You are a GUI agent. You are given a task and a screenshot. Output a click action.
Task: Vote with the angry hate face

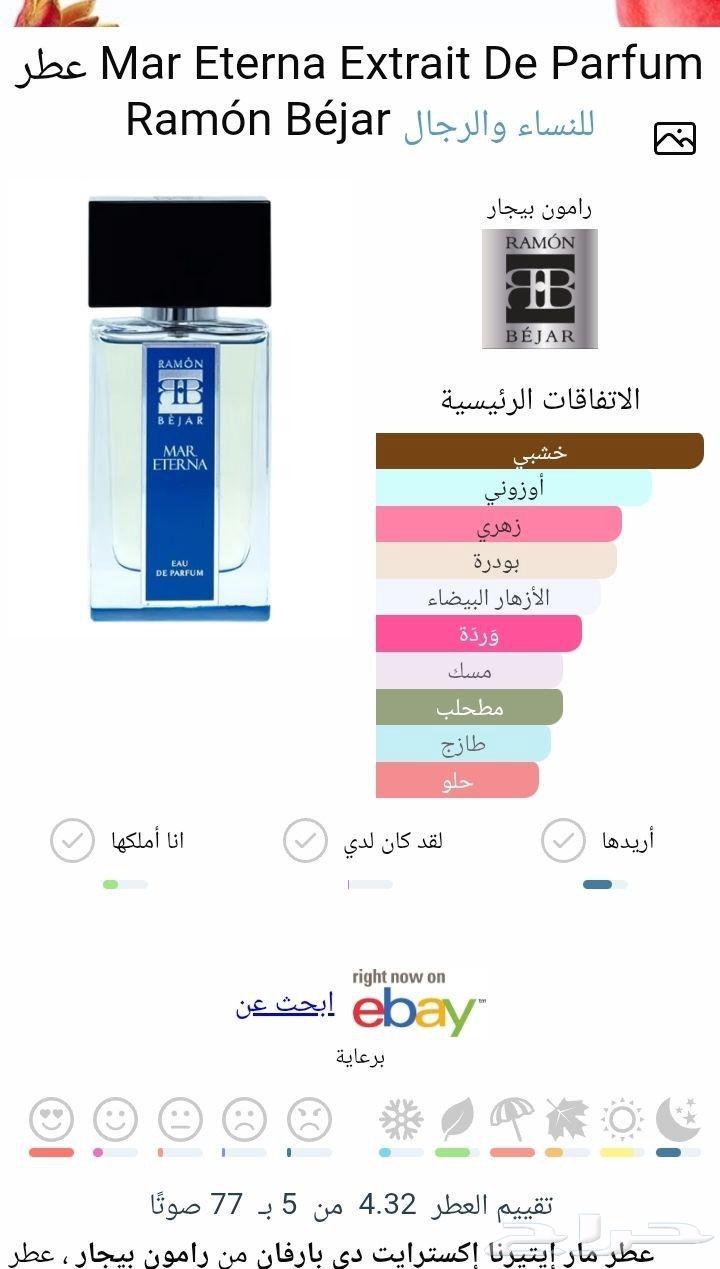309,1120
